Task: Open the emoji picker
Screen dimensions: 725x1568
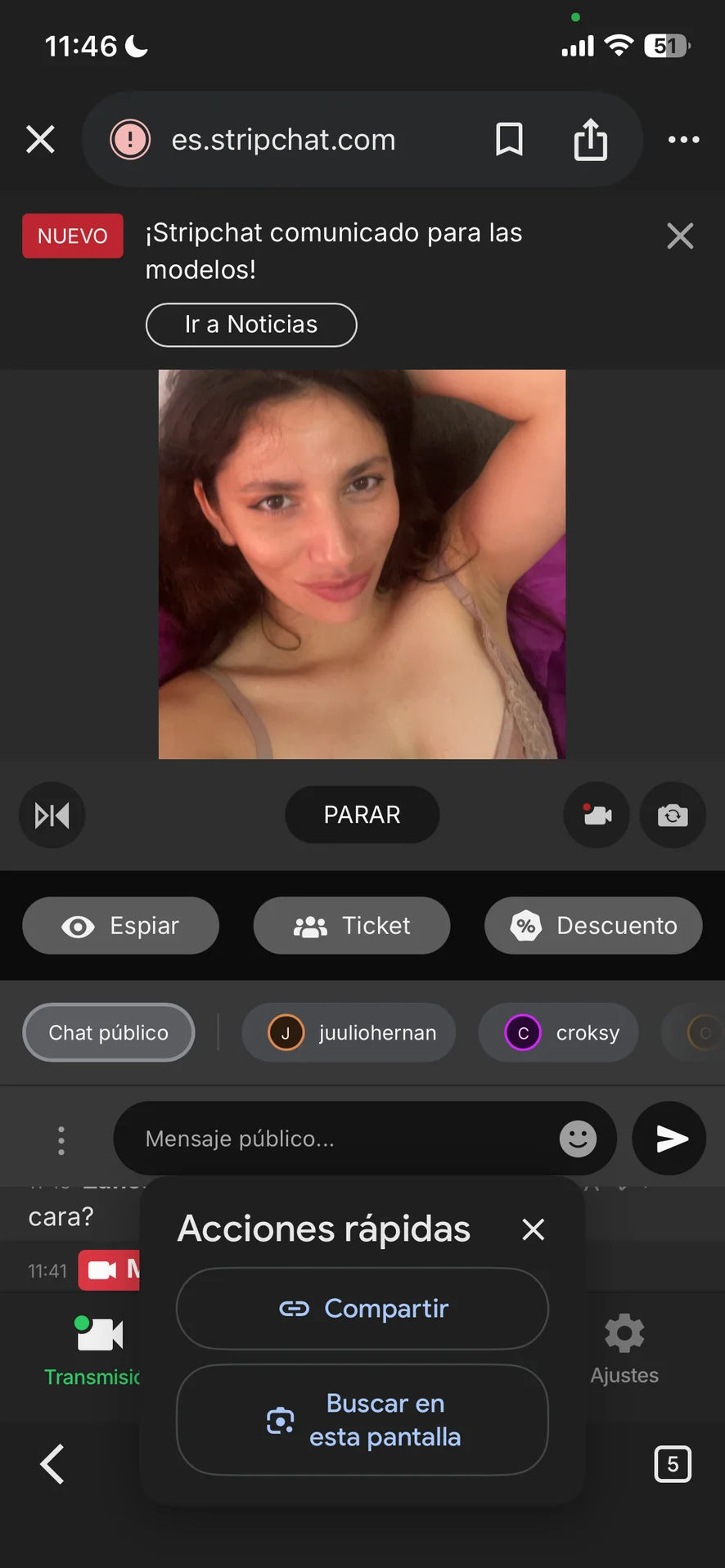Action: (x=578, y=1139)
